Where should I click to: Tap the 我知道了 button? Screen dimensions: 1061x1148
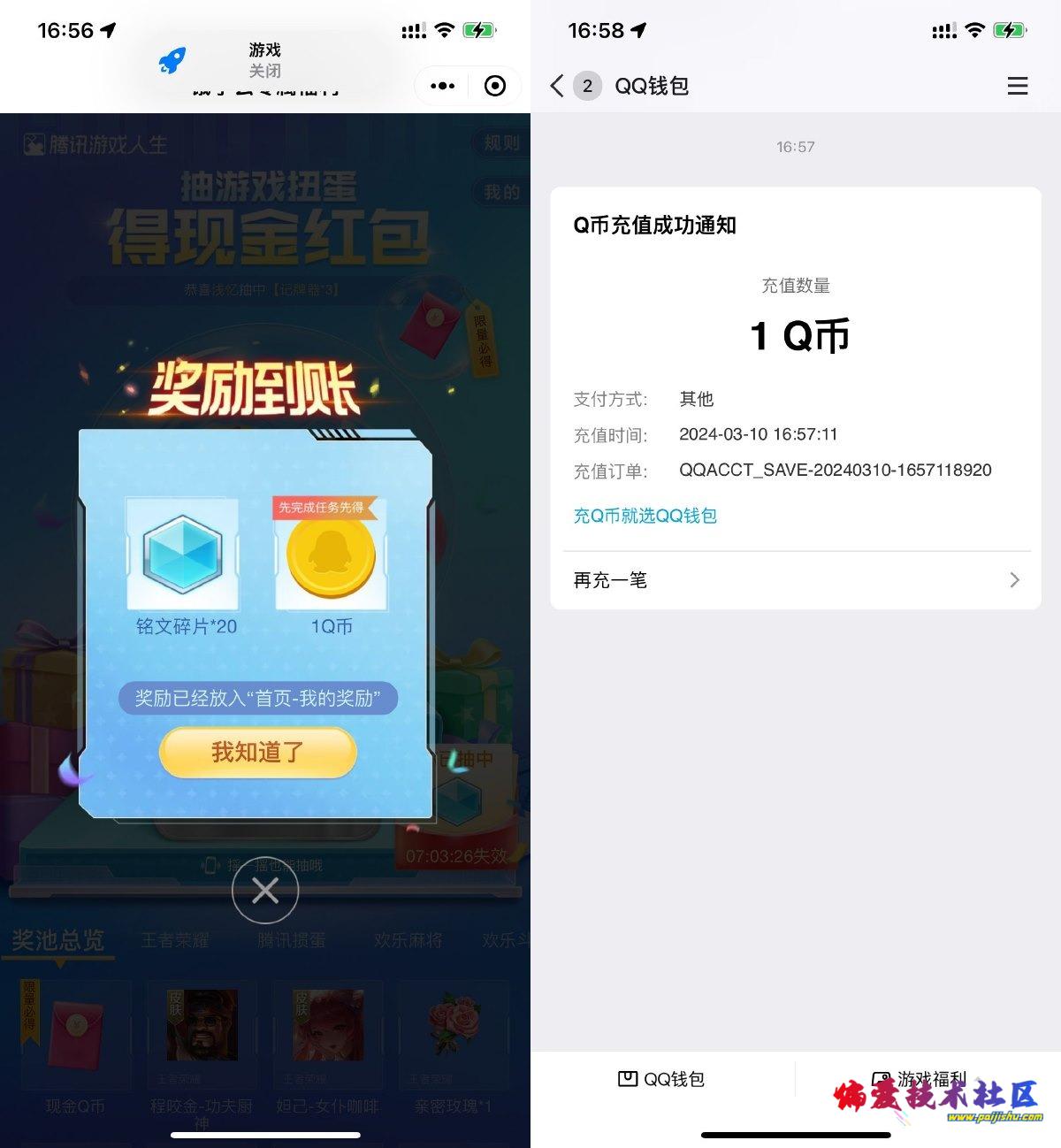tap(257, 753)
